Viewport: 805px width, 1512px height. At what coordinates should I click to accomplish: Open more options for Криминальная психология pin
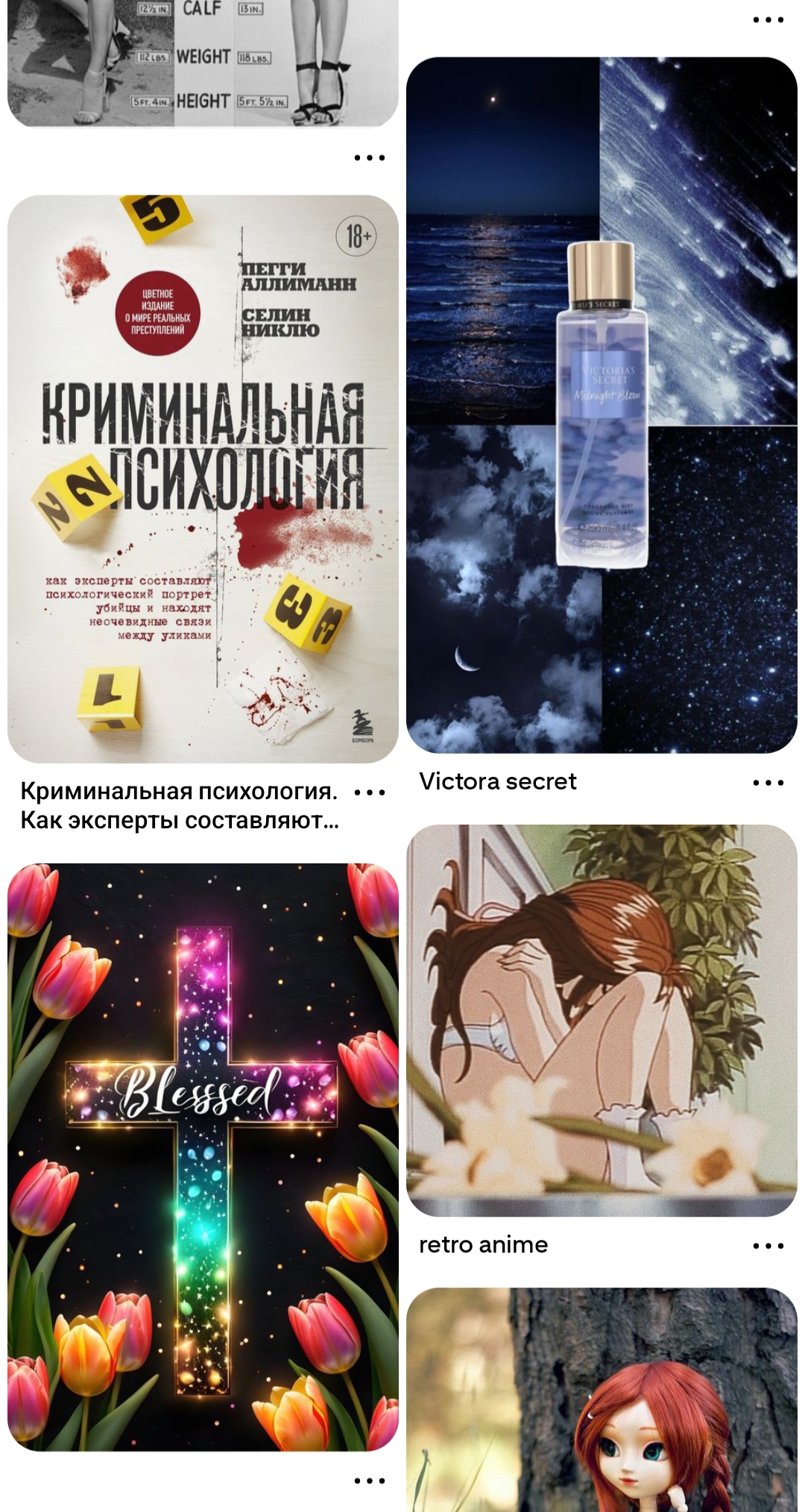[x=370, y=793]
